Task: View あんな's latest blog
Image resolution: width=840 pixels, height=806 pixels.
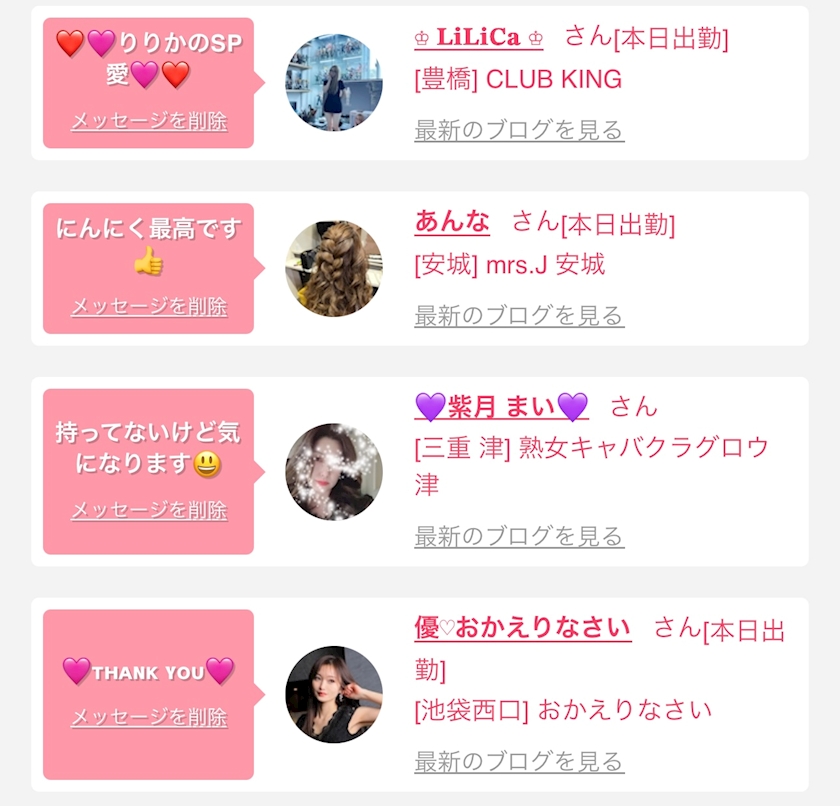Action: point(519,316)
